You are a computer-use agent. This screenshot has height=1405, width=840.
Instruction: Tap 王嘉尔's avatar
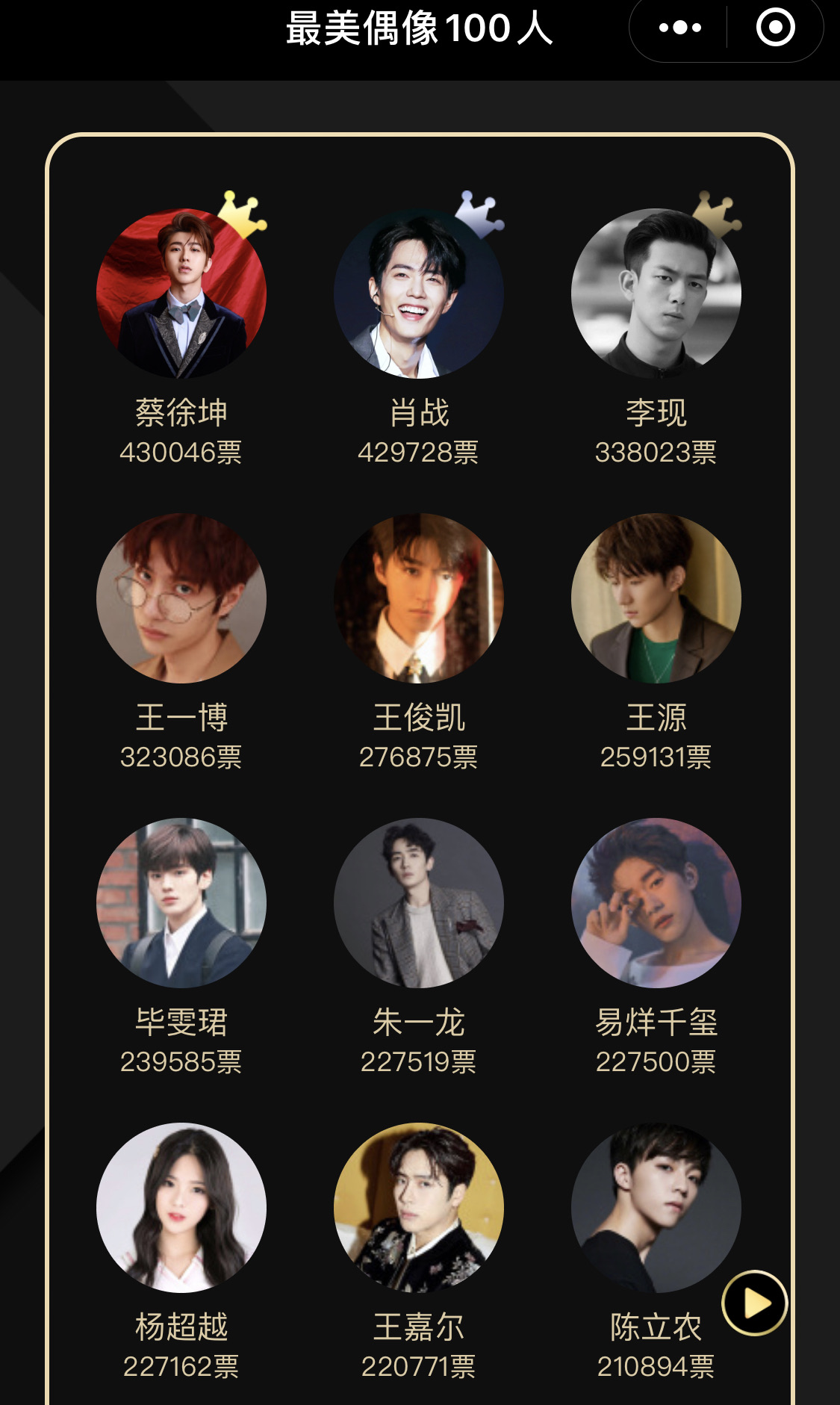[x=419, y=1208]
